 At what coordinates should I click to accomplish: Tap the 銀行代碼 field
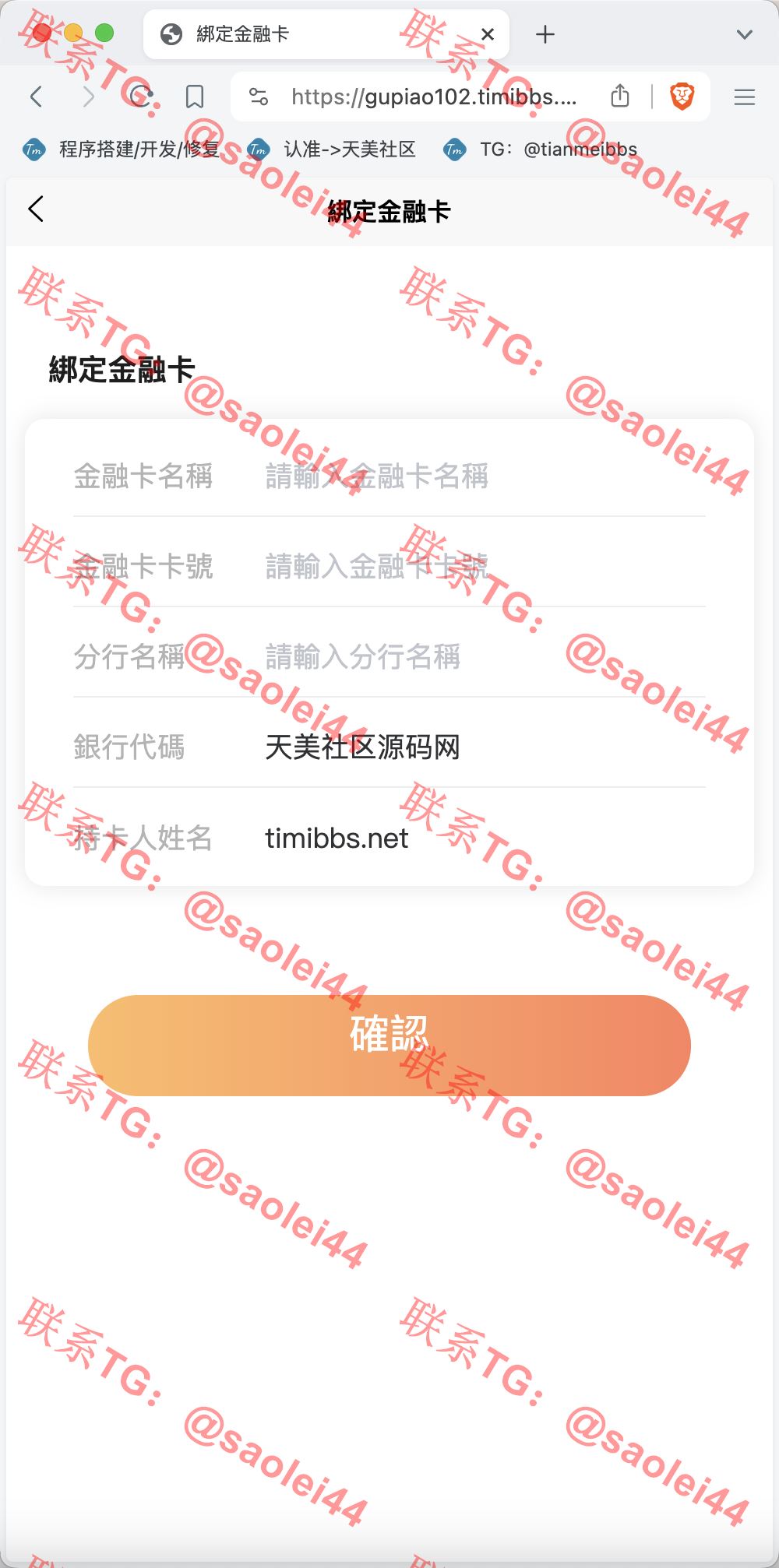coord(485,747)
